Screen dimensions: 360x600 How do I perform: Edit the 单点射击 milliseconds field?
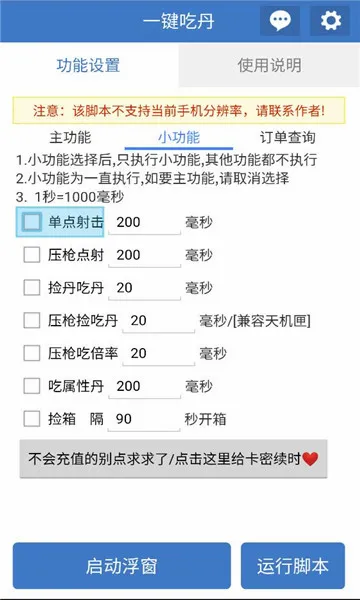(144, 223)
